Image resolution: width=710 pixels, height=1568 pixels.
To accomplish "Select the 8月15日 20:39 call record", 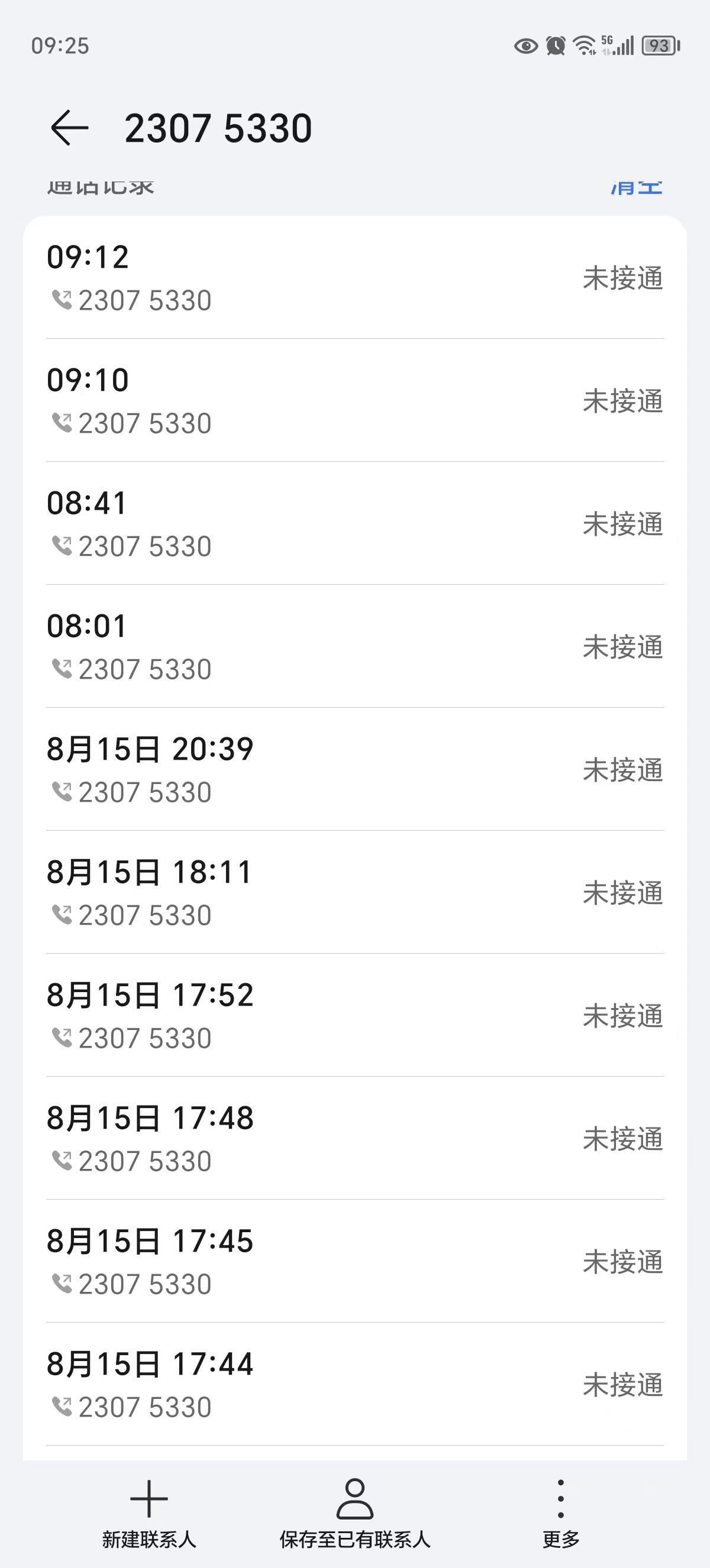I will 355,769.
